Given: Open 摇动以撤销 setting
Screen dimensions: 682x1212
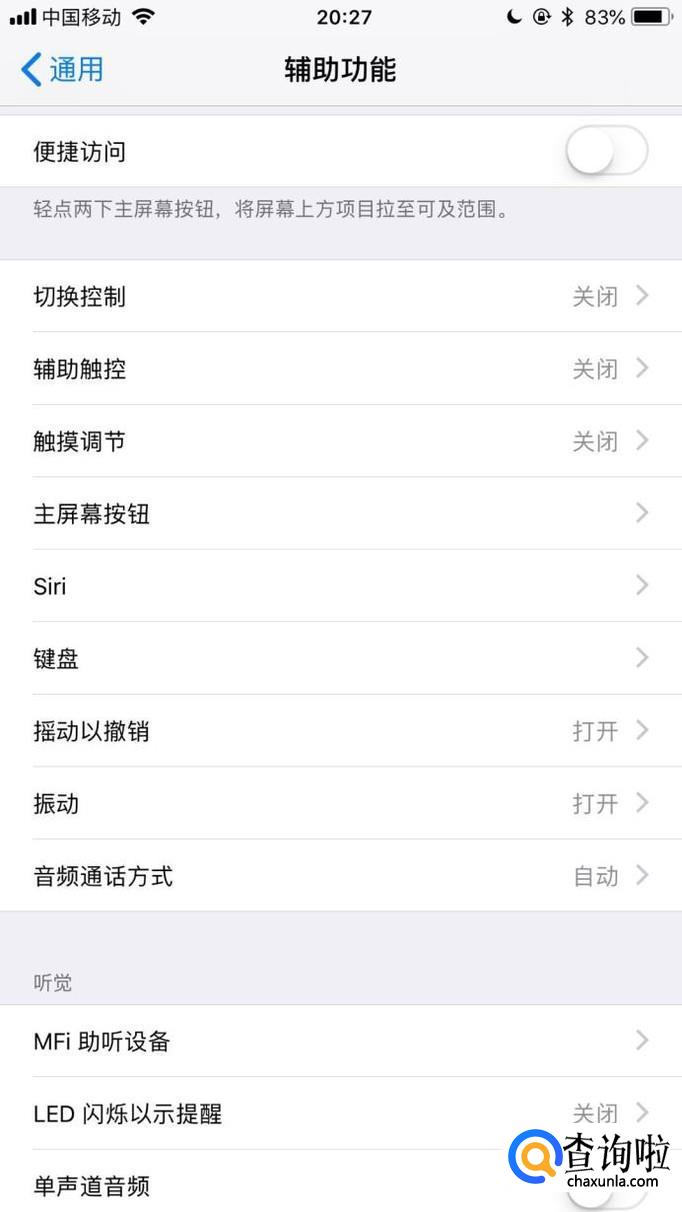Looking at the screenshot, I should (340, 731).
